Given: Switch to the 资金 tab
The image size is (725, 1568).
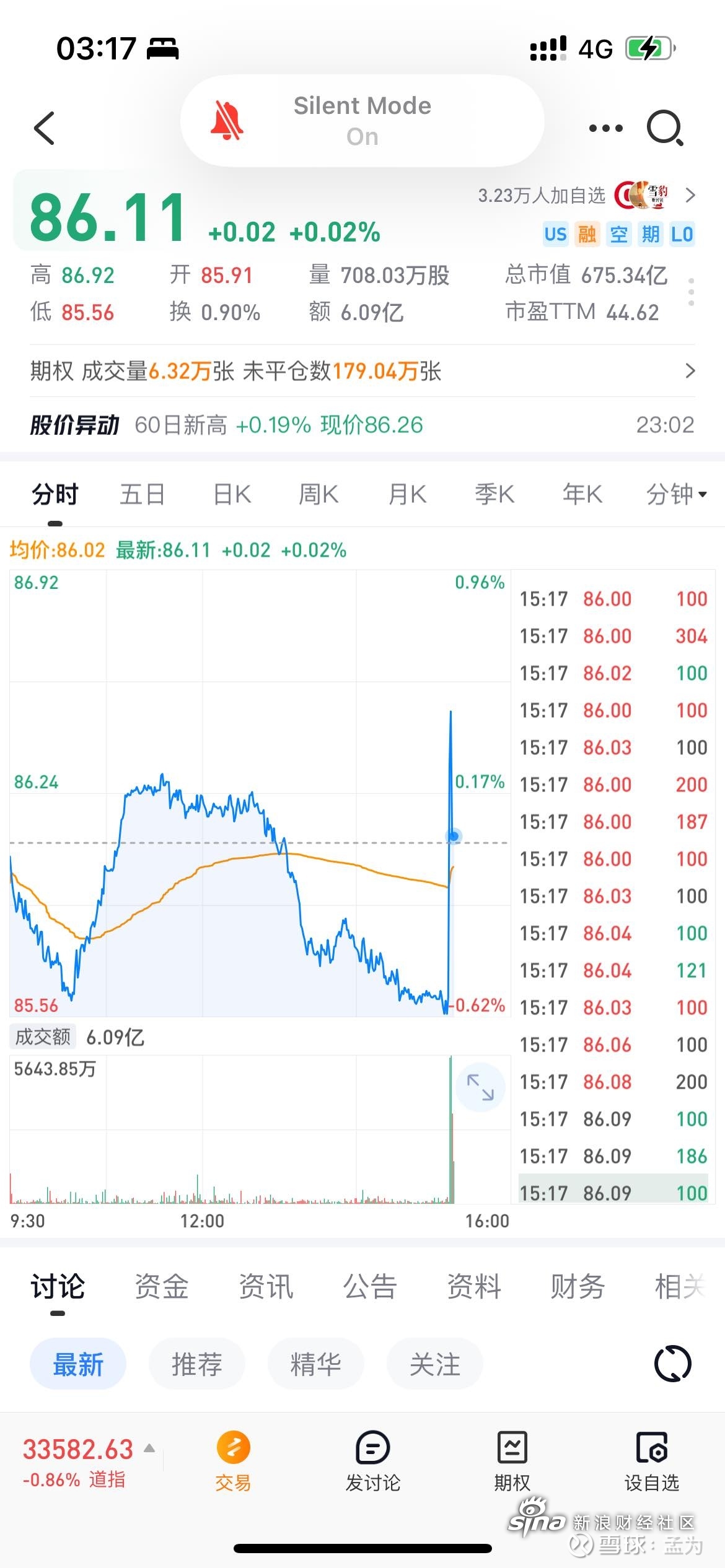Looking at the screenshot, I should (162, 1287).
